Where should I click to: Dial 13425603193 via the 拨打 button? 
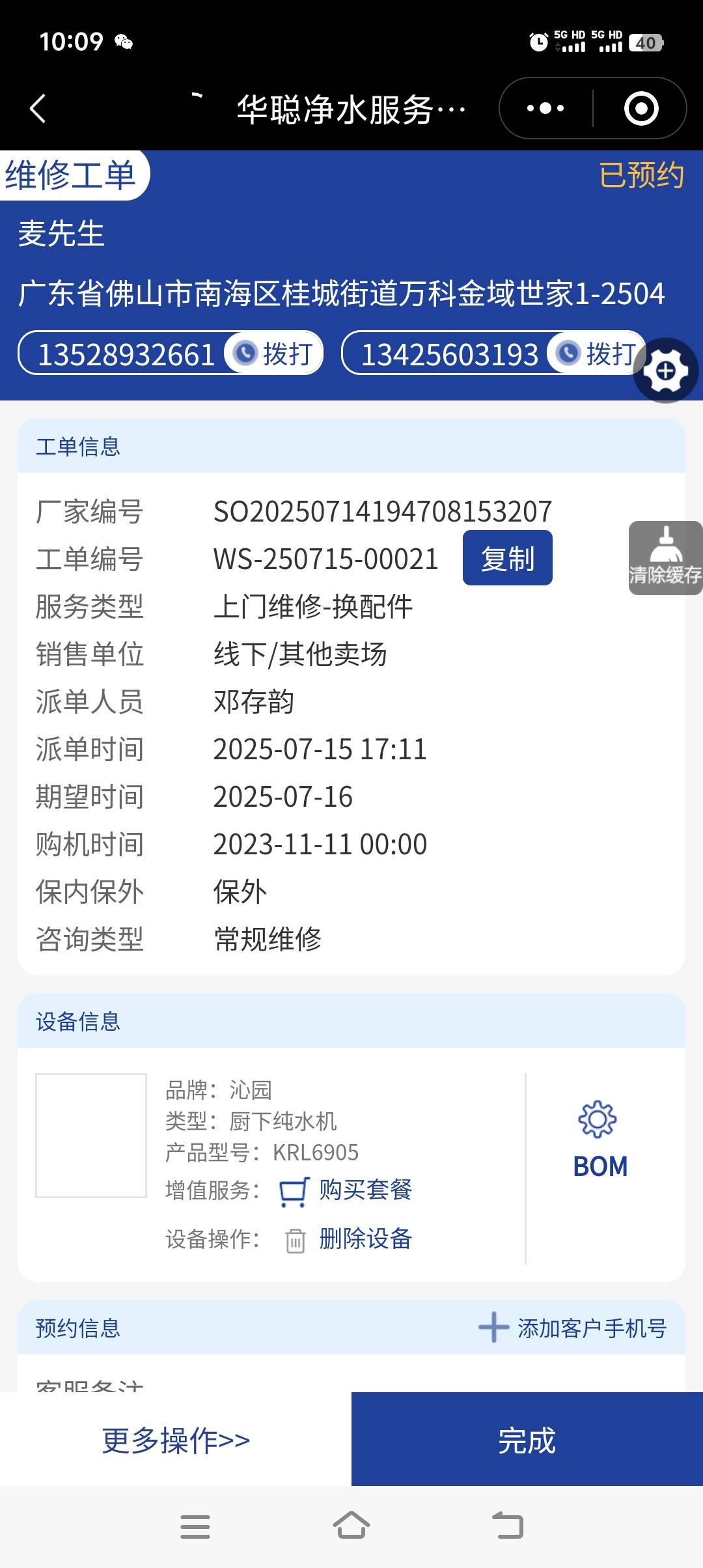tap(597, 354)
